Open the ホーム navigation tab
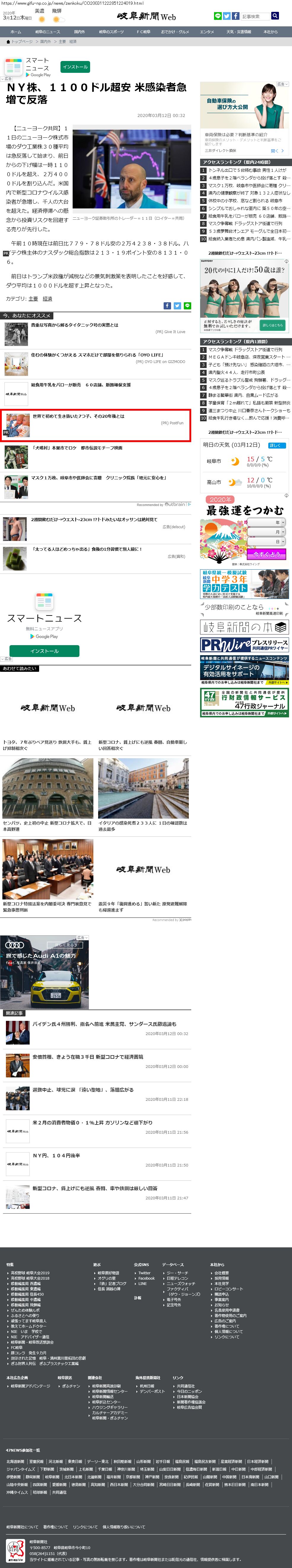The width and height of the screenshot is (292, 1568). [16, 32]
